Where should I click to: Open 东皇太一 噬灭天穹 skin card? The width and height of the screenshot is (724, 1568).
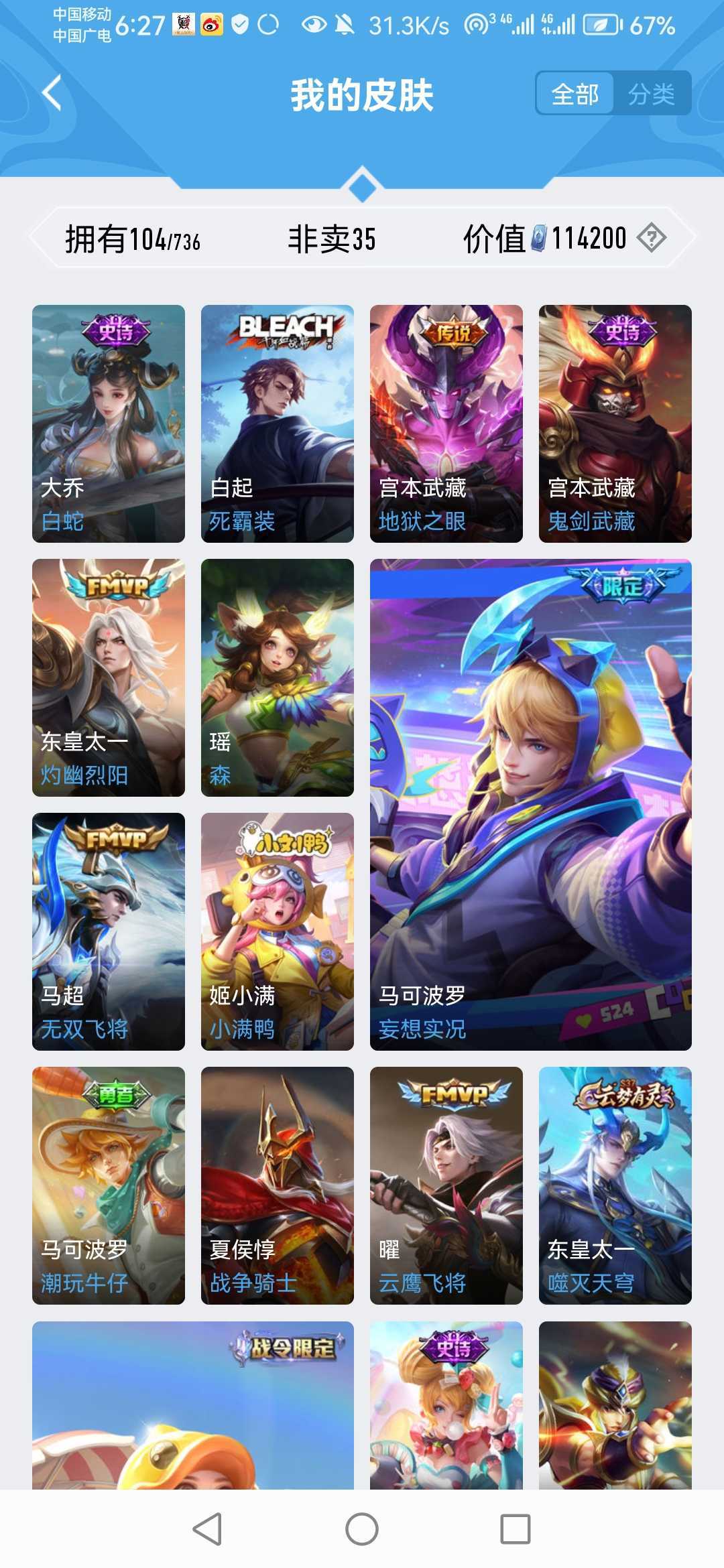615,1185
